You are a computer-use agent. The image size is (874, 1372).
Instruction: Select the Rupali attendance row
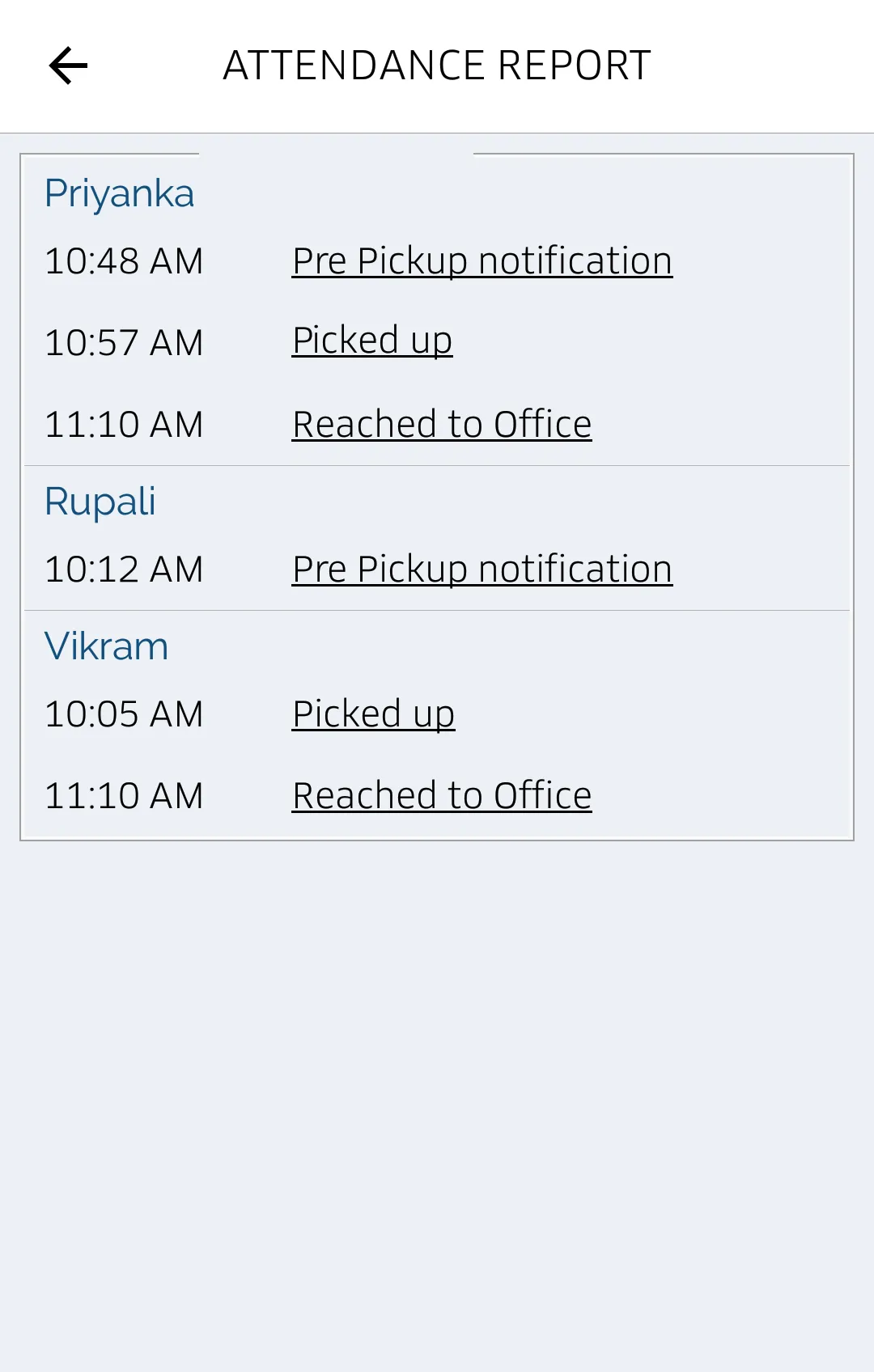437,536
